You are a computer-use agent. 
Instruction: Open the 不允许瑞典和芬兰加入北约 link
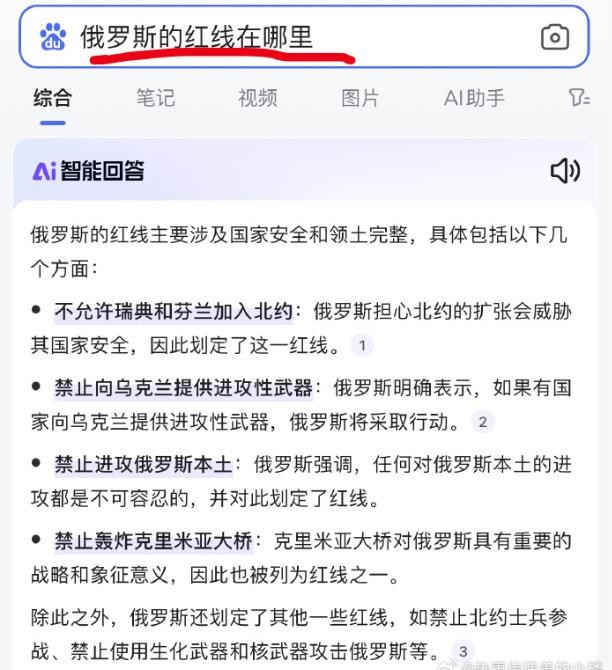click(x=174, y=312)
